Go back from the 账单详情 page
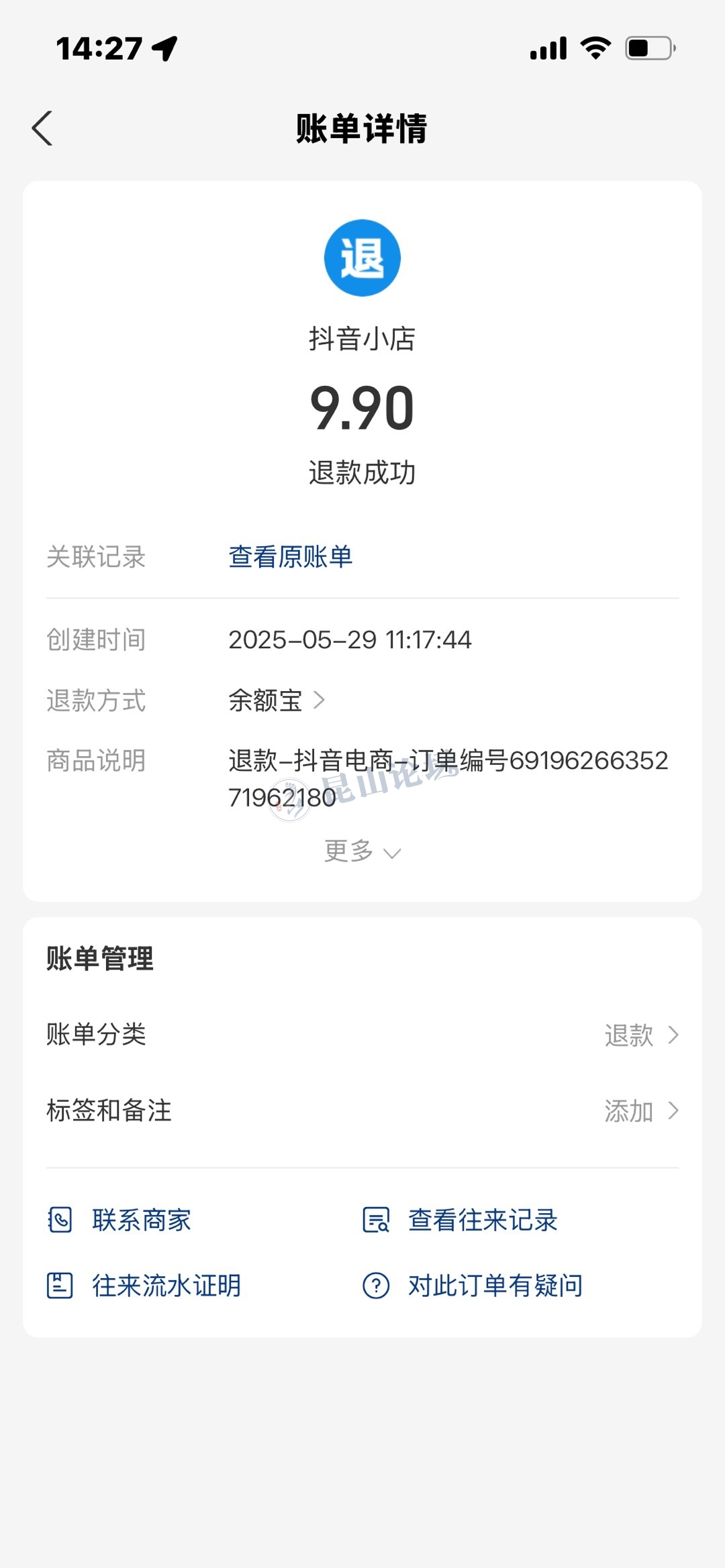 42,128
